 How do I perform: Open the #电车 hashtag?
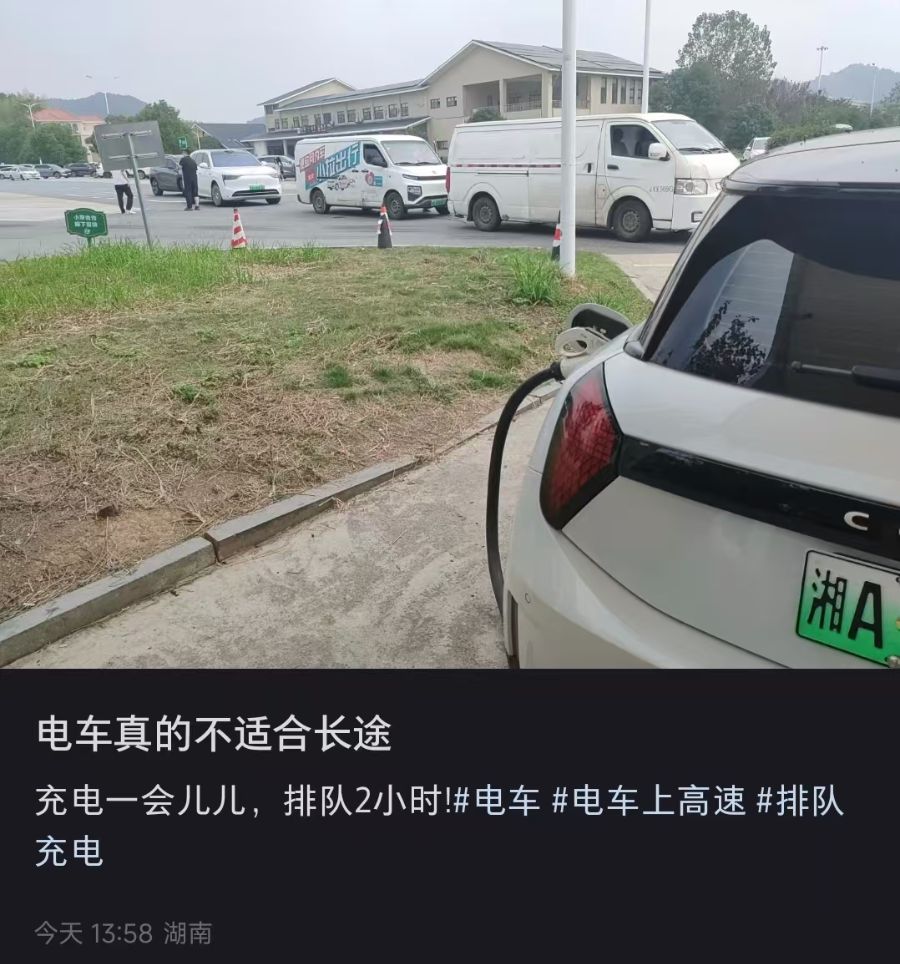coord(497,801)
